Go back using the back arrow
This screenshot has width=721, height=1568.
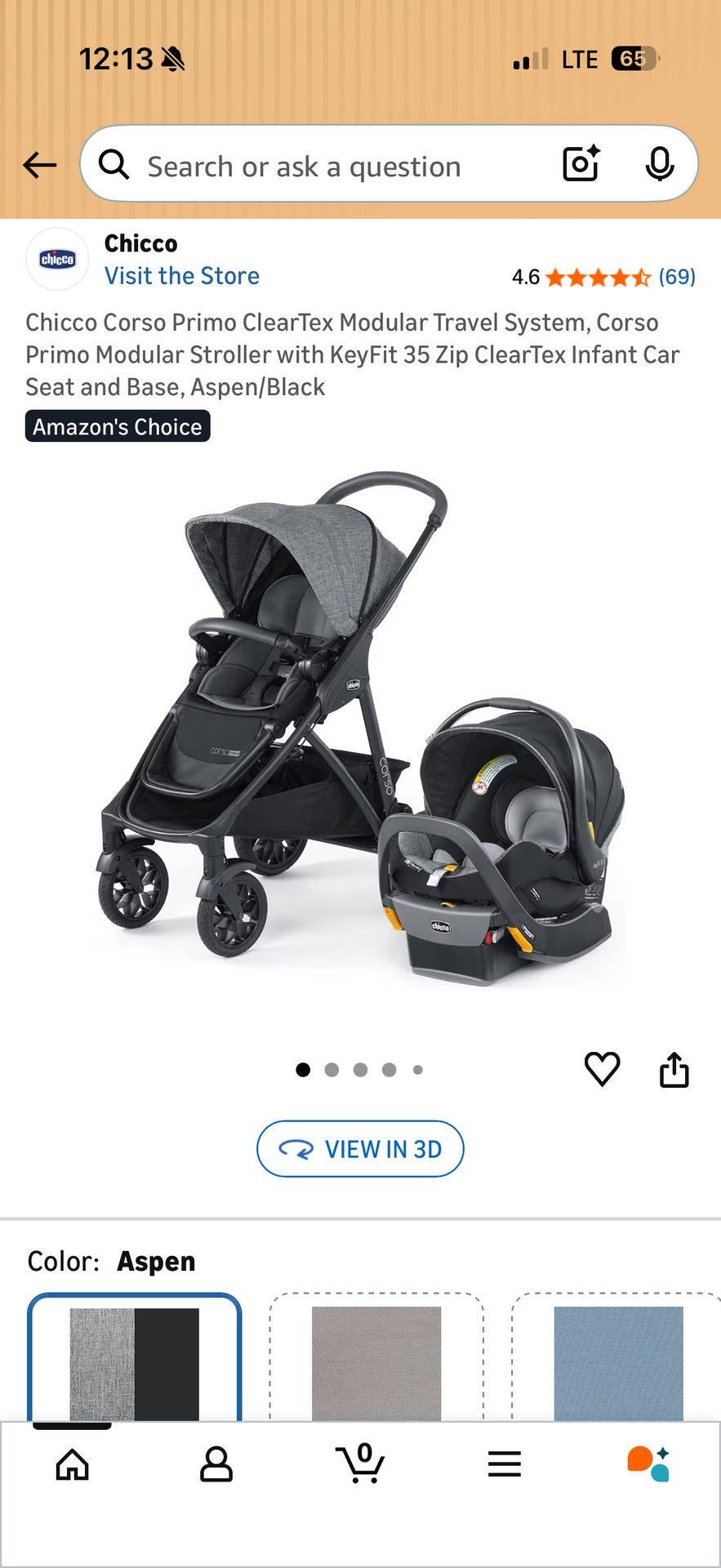tap(39, 165)
